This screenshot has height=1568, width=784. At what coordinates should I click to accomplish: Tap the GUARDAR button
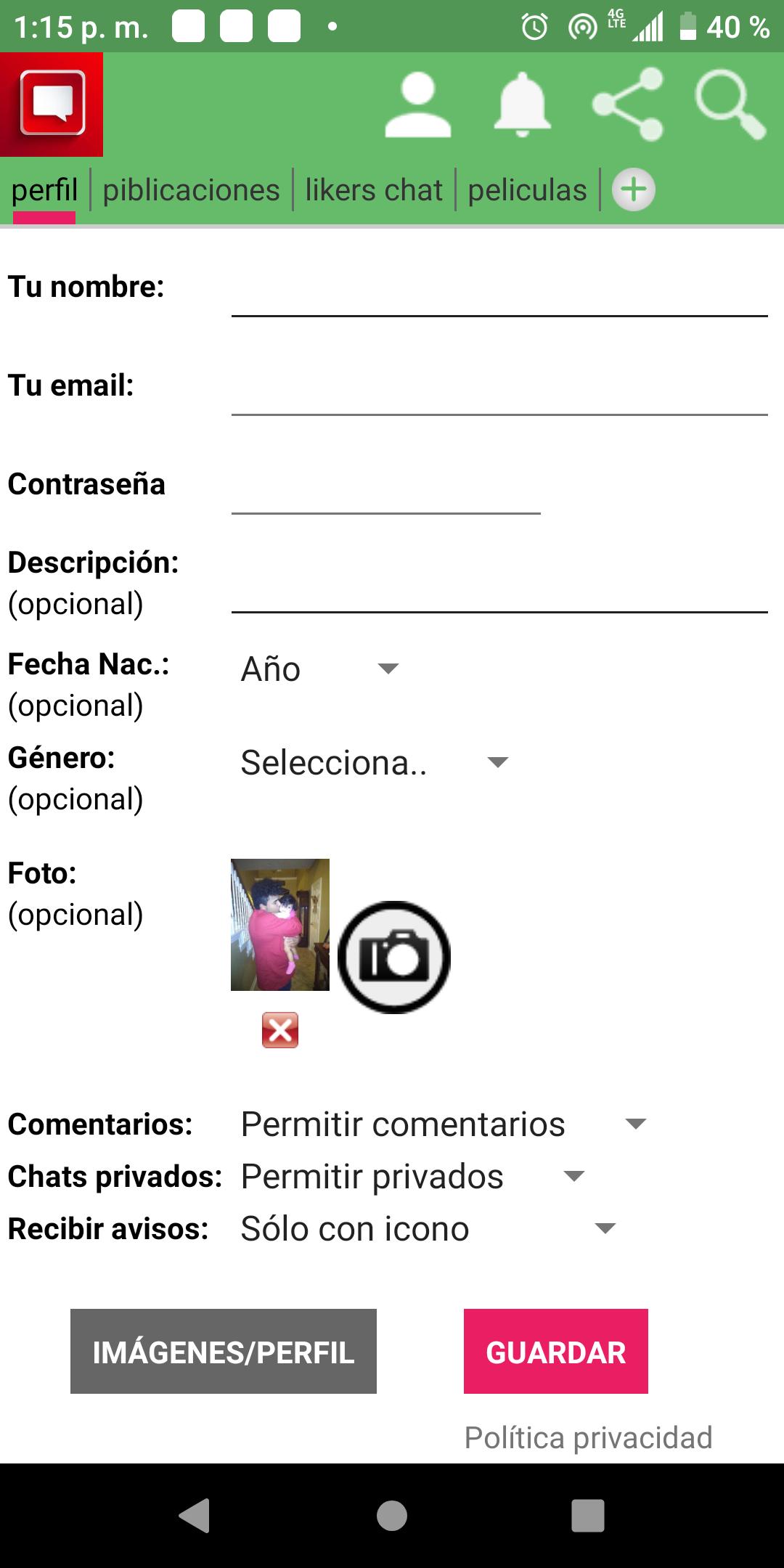tap(556, 1351)
